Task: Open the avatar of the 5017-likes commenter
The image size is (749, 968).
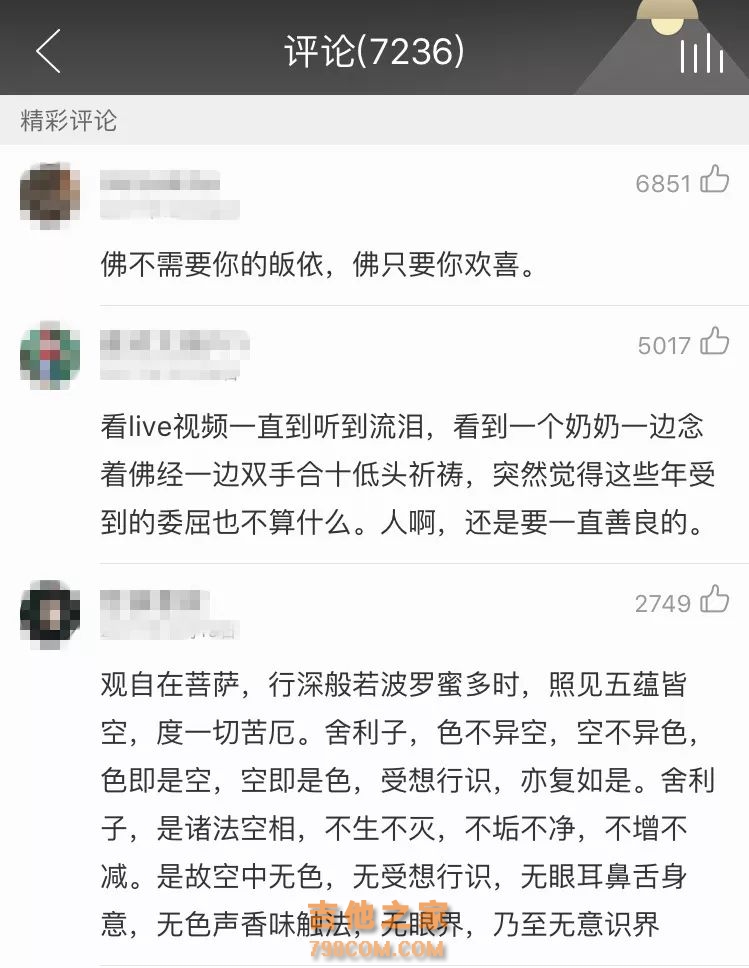Action: click(50, 356)
